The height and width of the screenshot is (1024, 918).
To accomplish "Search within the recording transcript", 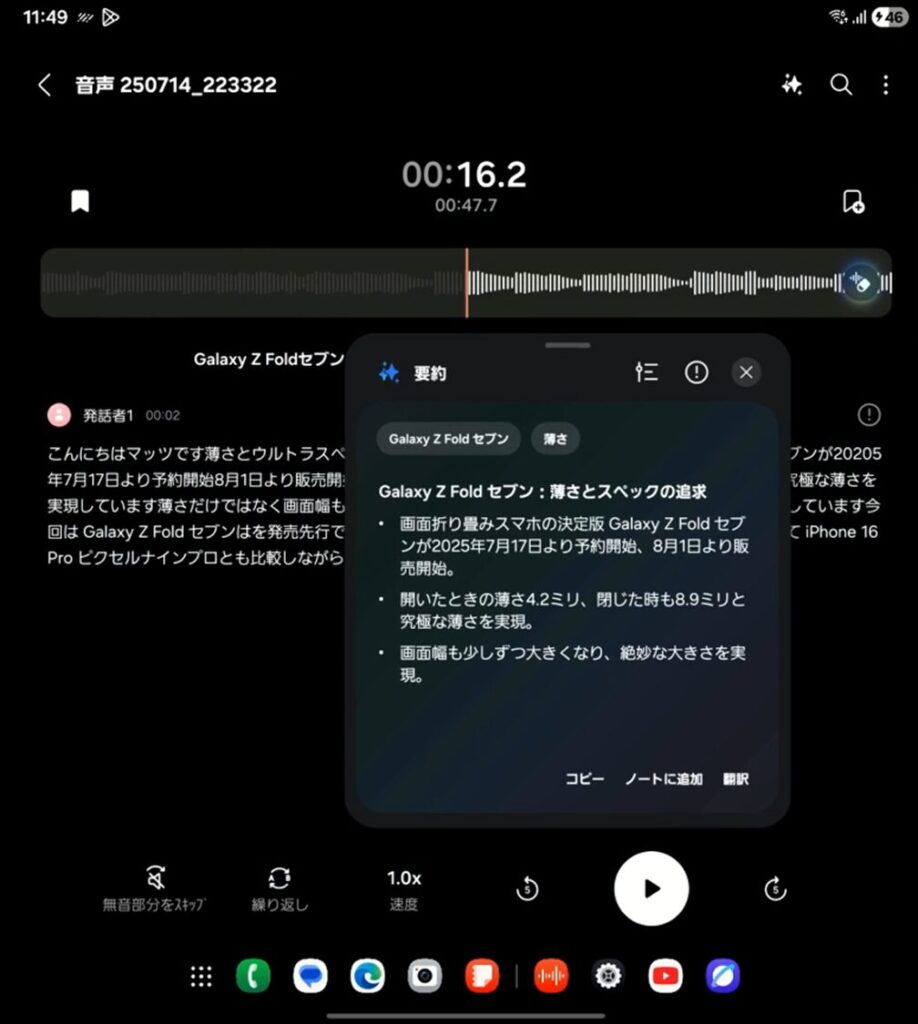I will coord(841,85).
